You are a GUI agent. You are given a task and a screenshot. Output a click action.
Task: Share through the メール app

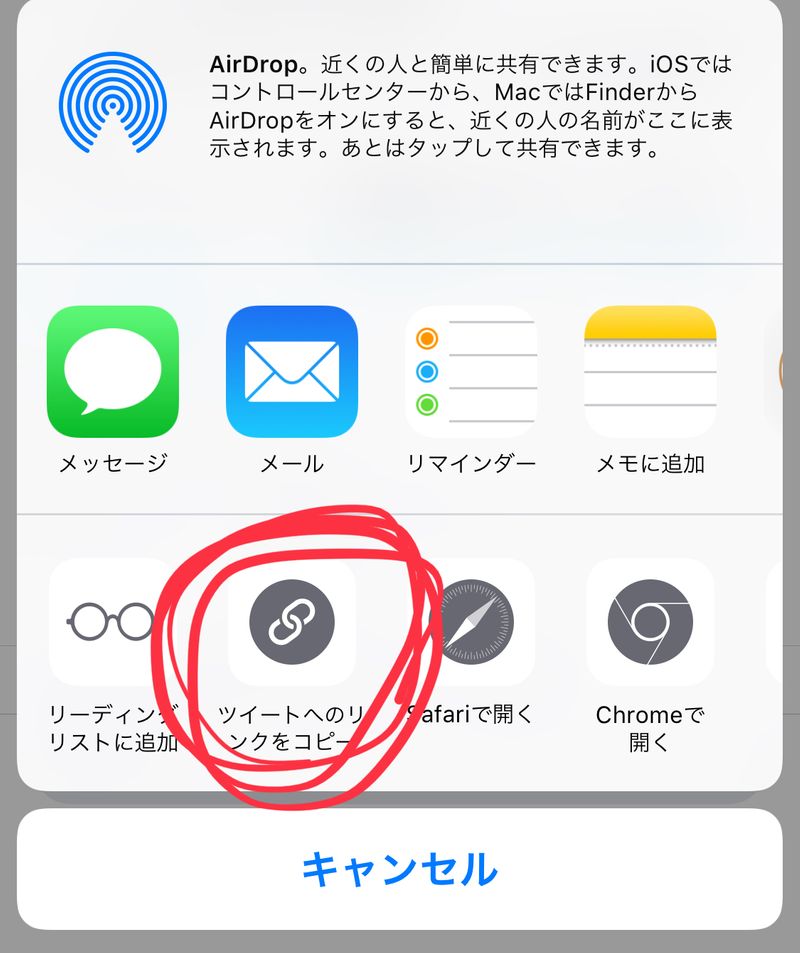click(x=292, y=372)
